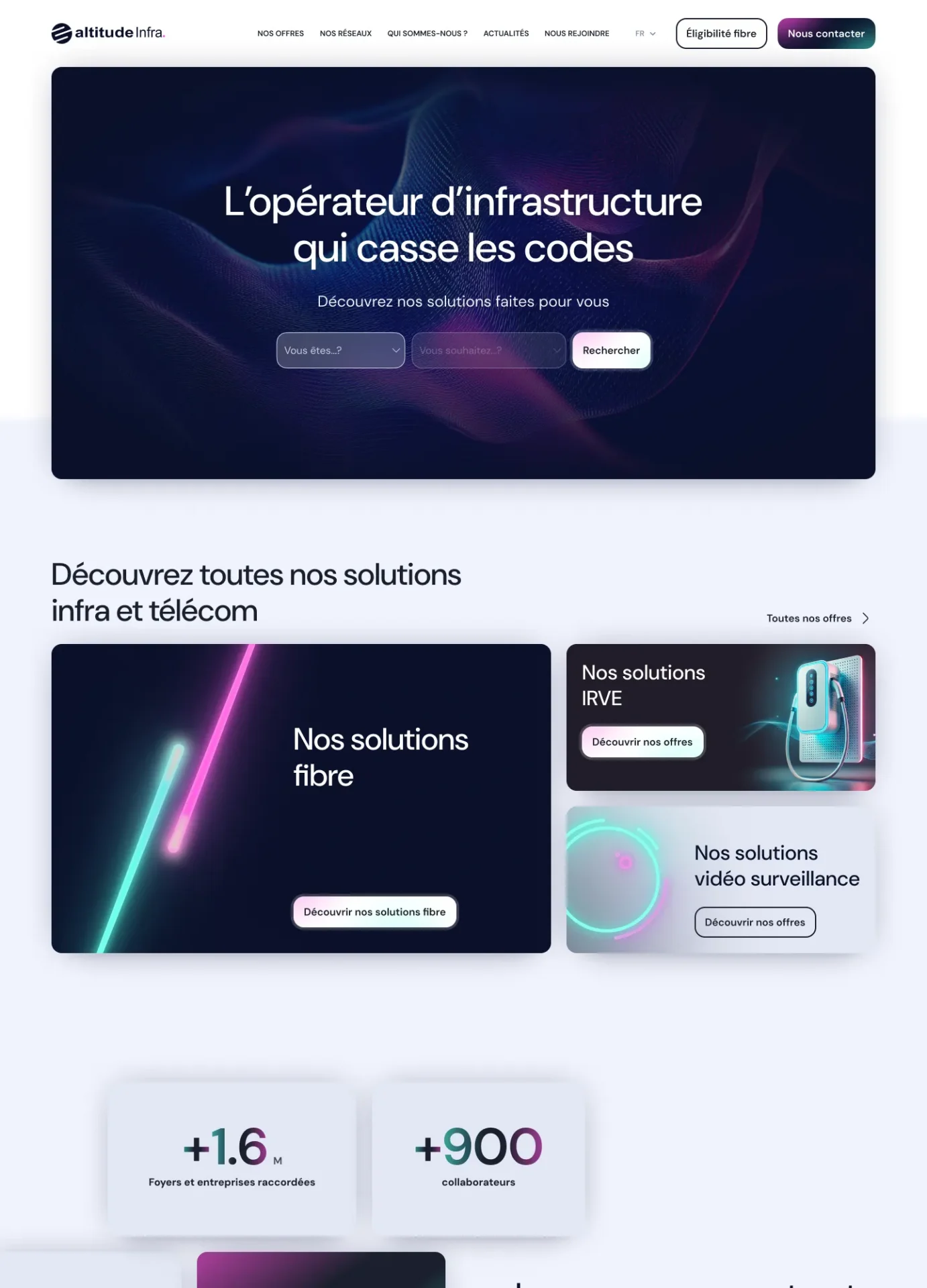927x1288 pixels.
Task: Expand the Vous souhaitez...? dropdown
Action: tap(488, 350)
